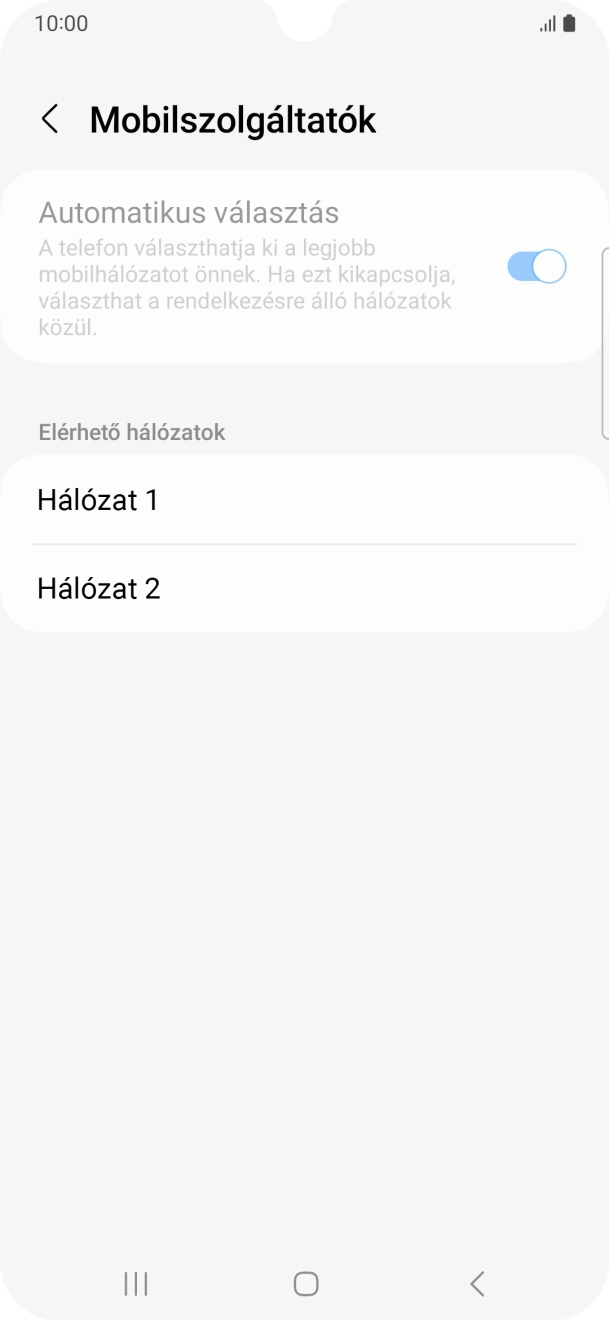Go to the home screen
Image resolution: width=609 pixels, height=1320 pixels.
(306, 1283)
